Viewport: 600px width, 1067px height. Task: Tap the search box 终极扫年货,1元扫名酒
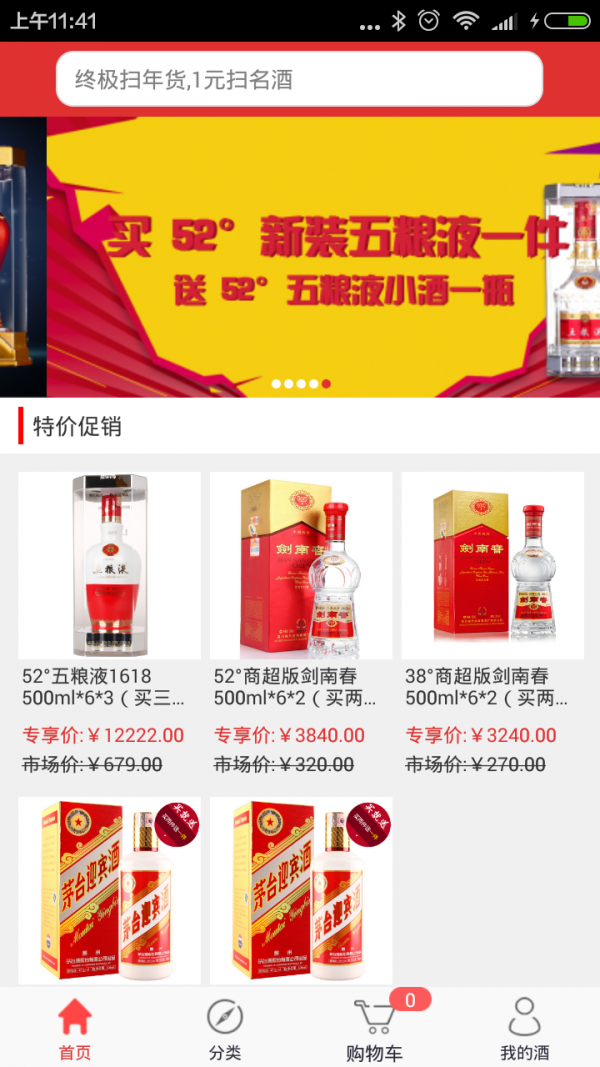click(298, 79)
